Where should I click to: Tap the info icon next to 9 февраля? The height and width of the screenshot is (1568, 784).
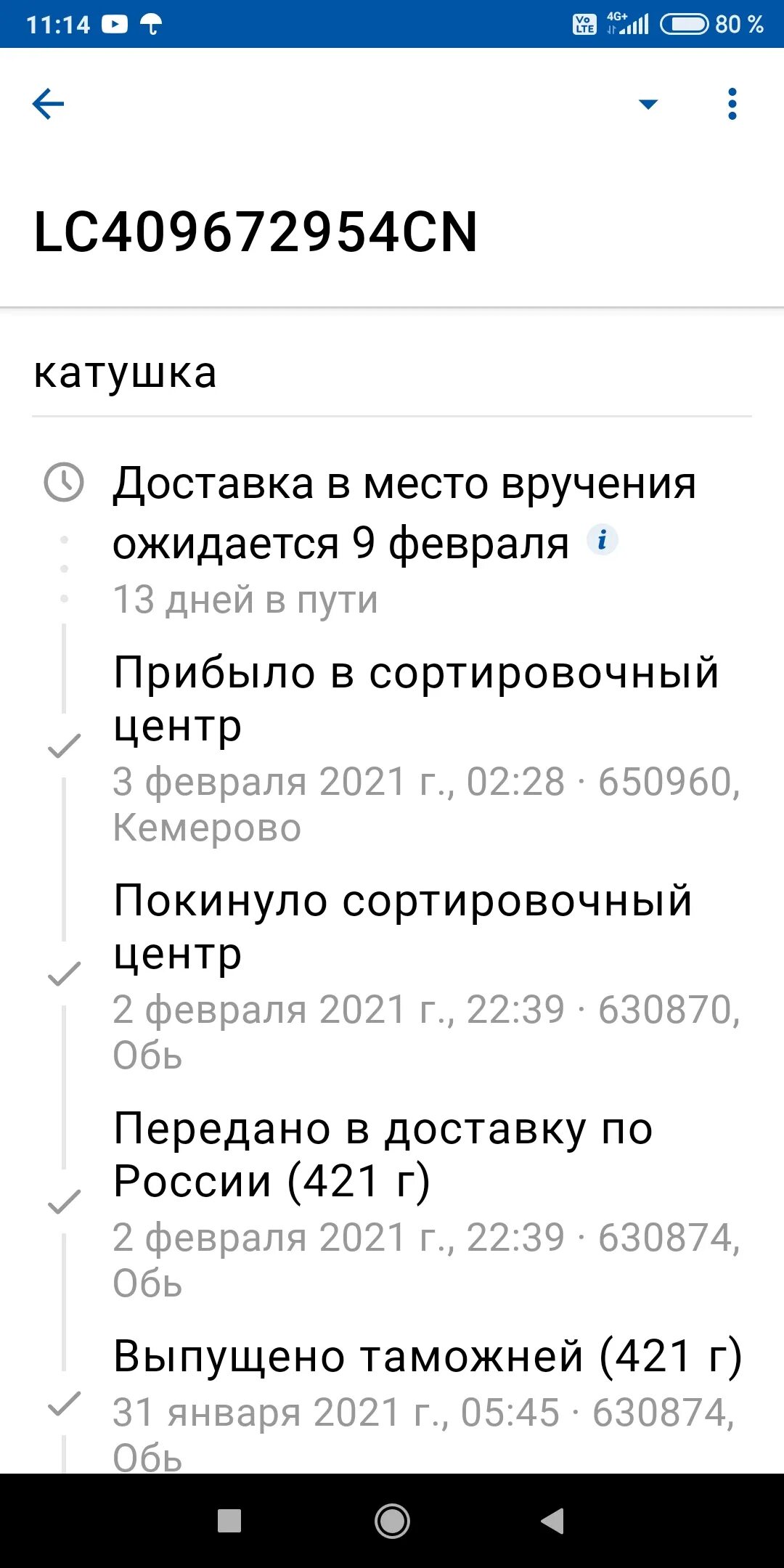tap(602, 540)
